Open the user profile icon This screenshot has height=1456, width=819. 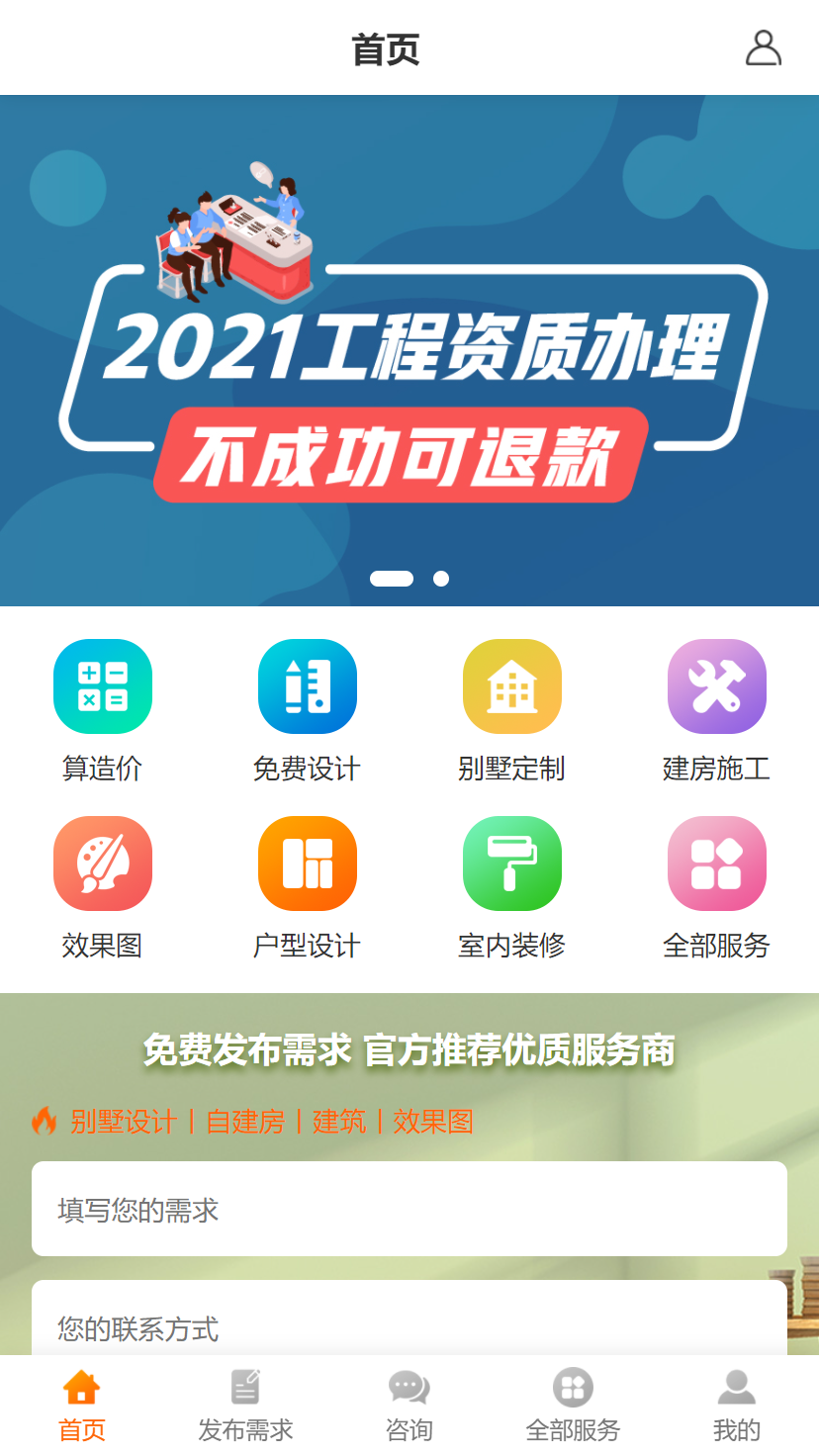[763, 47]
